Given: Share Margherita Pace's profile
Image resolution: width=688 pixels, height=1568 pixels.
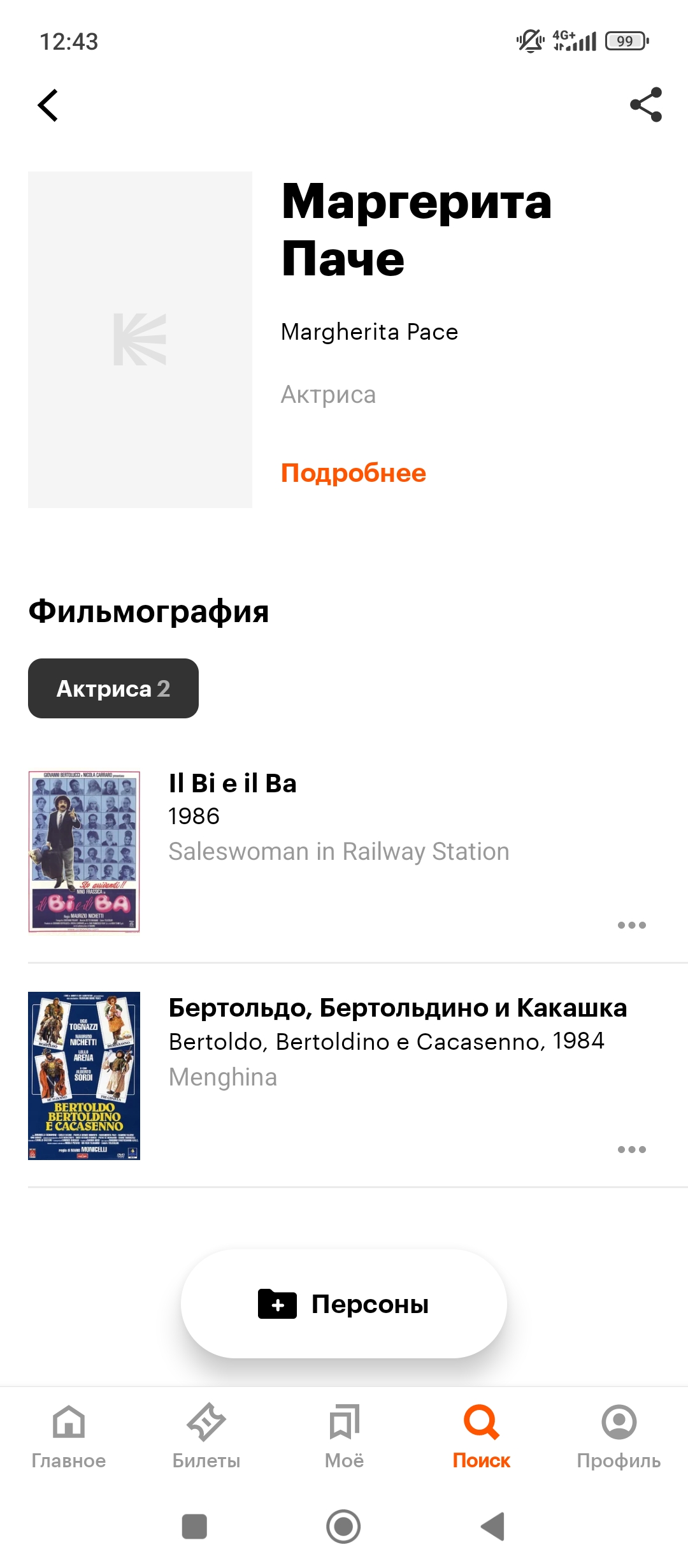Looking at the screenshot, I should pyautogui.click(x=645, y=105).
